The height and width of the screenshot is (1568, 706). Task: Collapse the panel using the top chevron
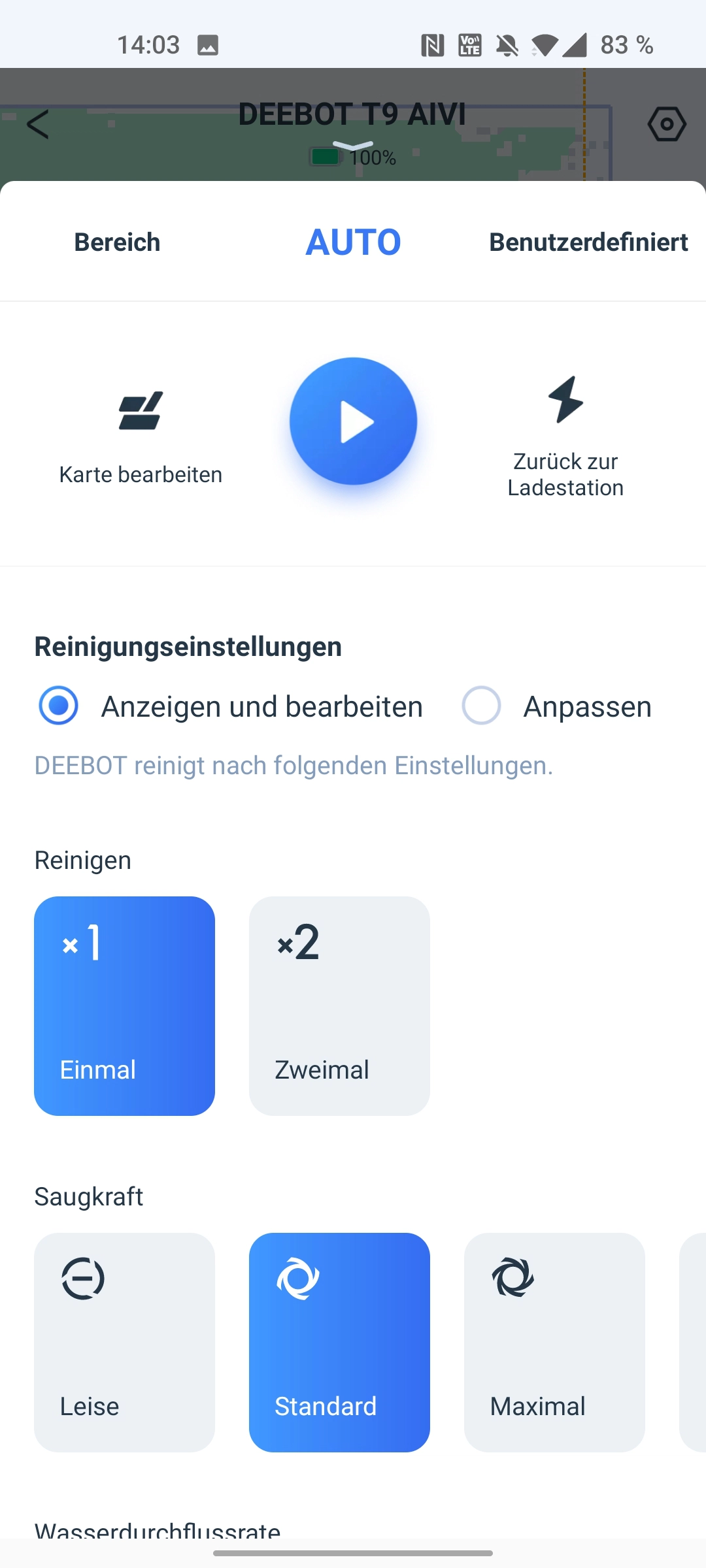pos(353,145)
